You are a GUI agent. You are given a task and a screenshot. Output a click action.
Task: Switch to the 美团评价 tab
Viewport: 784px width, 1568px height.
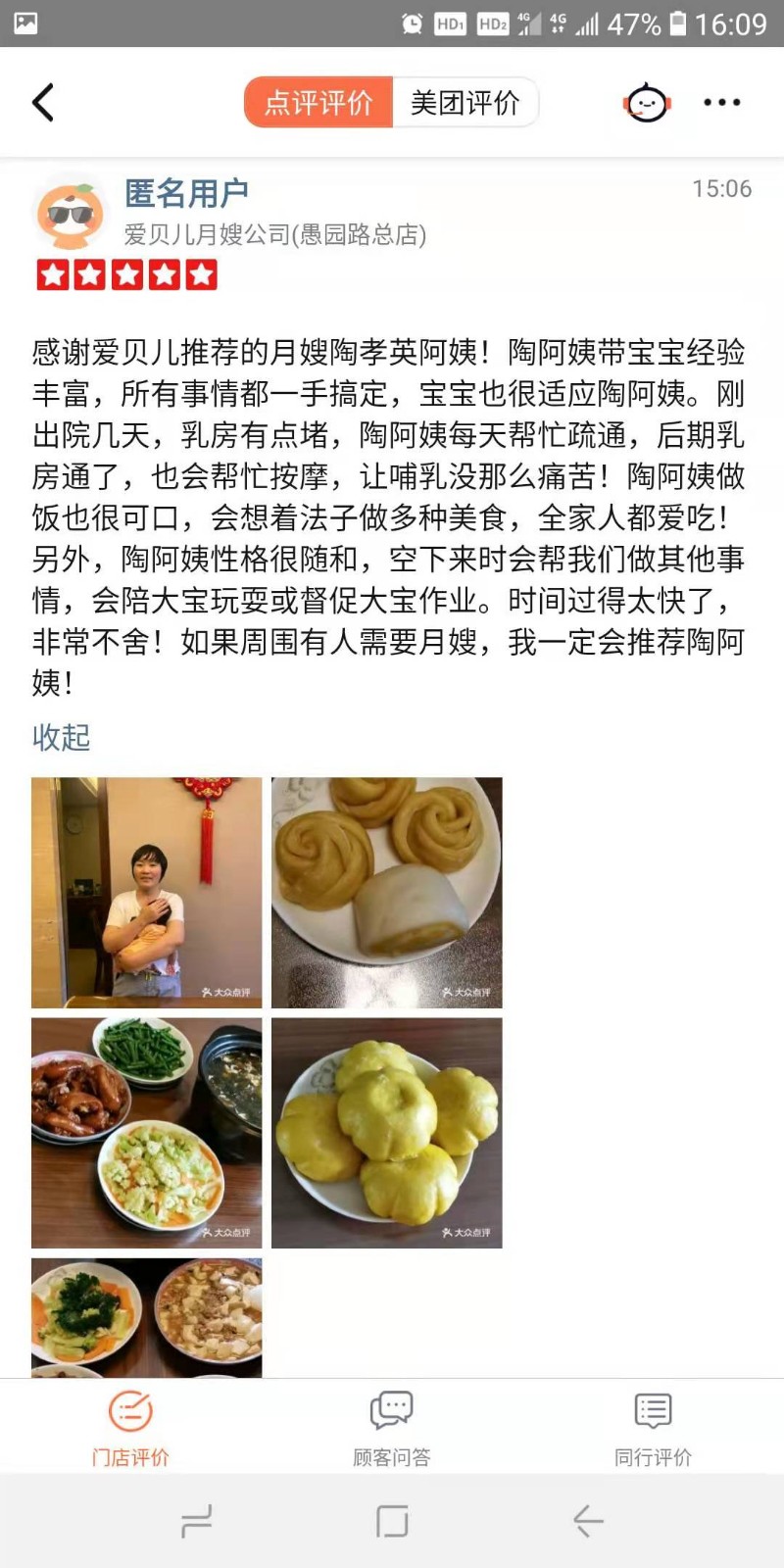coord(465,103)
